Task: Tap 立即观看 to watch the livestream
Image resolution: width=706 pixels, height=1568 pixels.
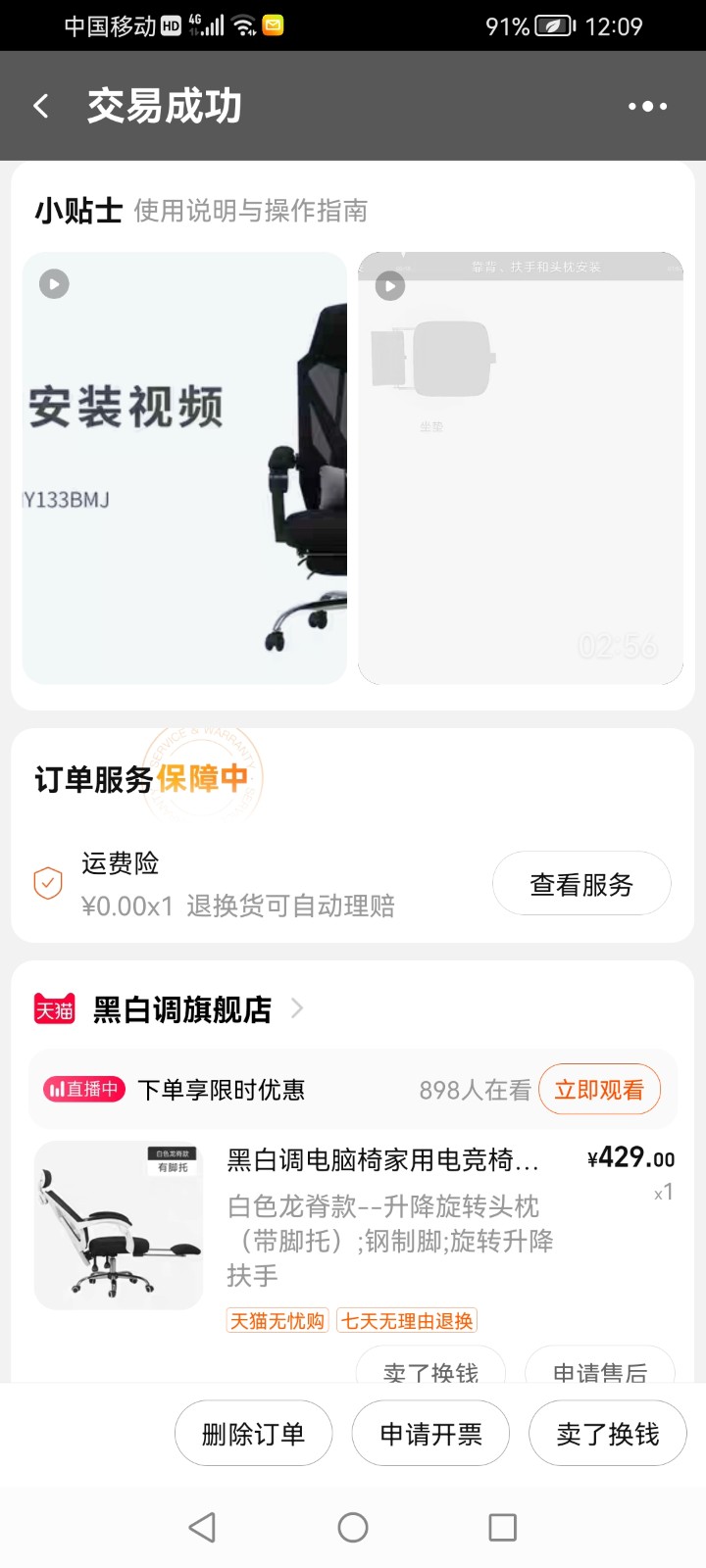Action: pos(599,1090)
